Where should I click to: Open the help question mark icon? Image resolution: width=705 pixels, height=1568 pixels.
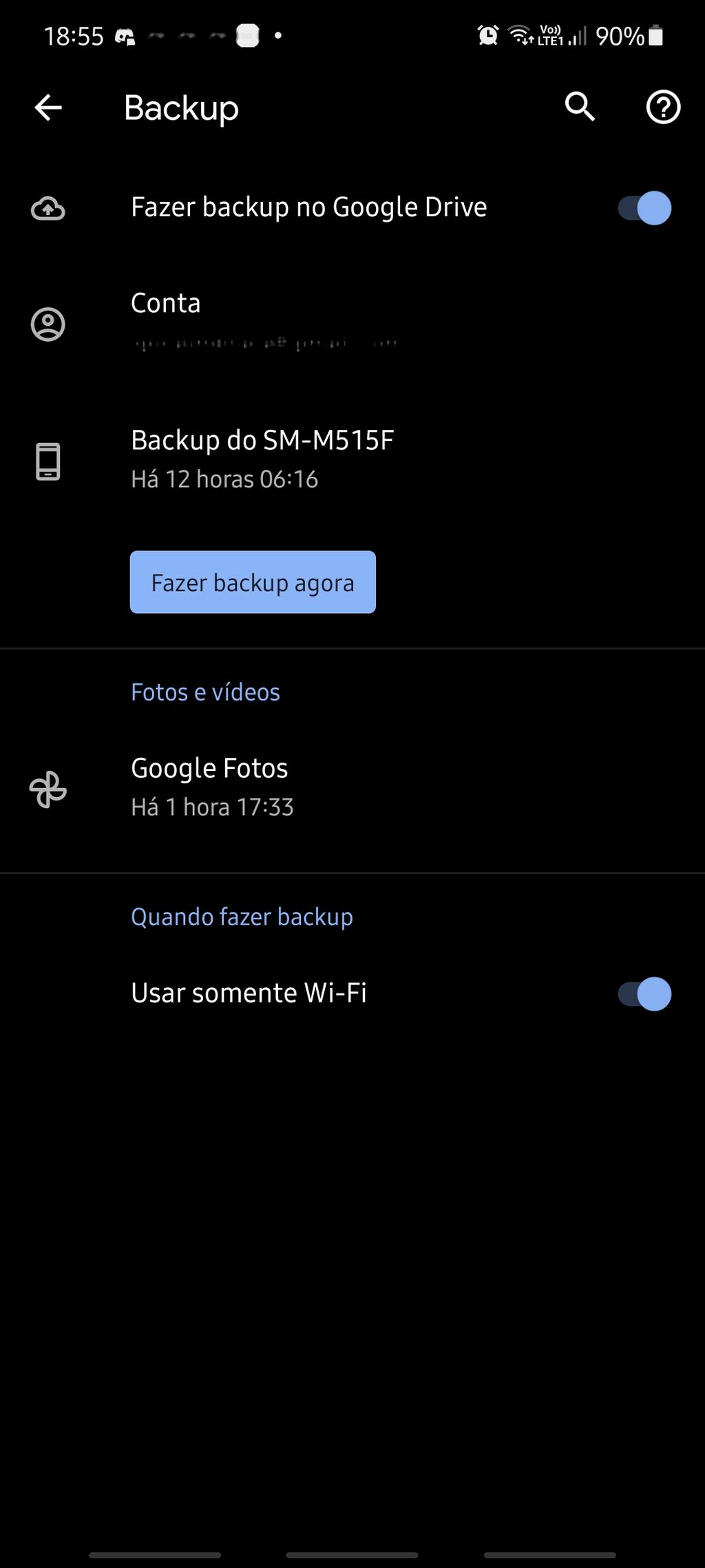tap(663, 107)
